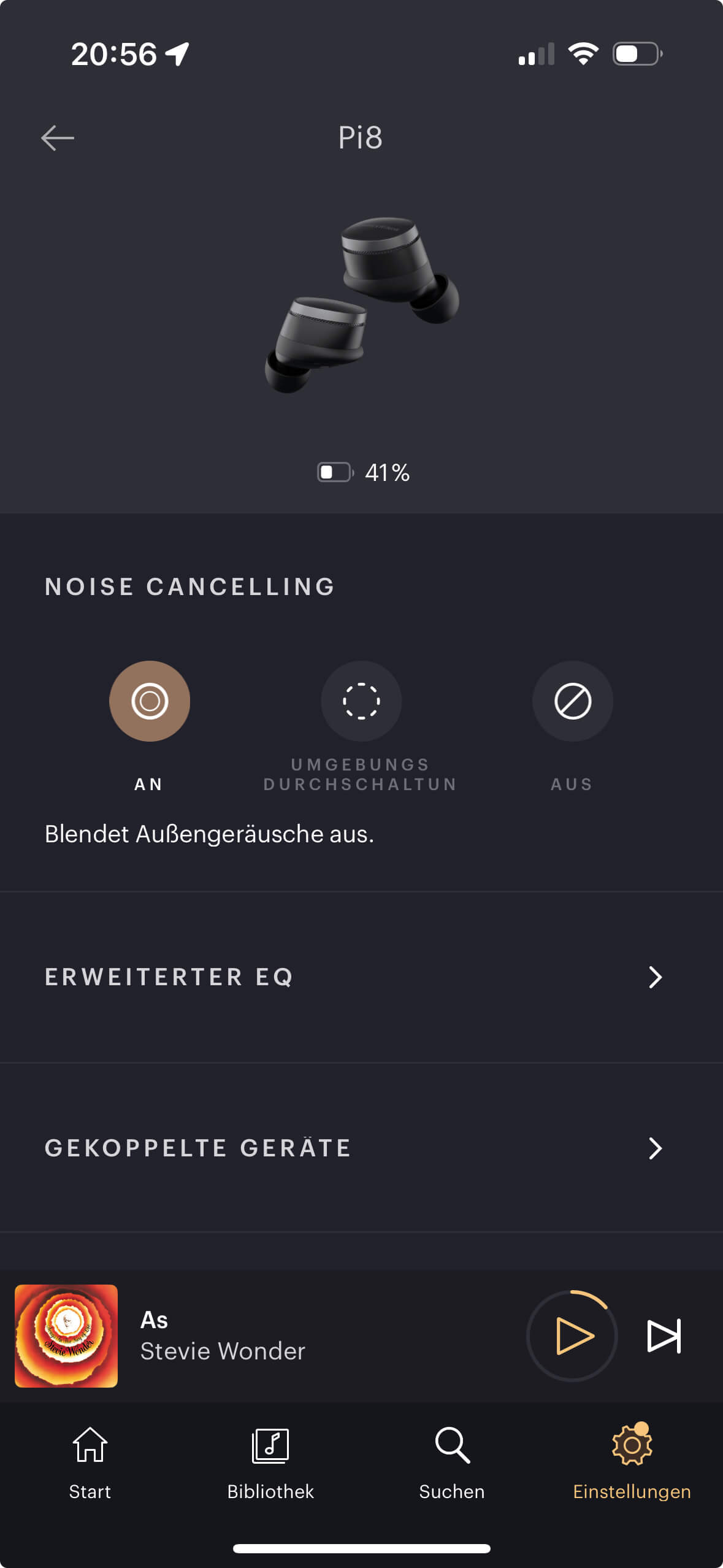723x1568 pixels.
Task: Select Umgebungsdurchschaltung pass-through mode
Action: tap(361, 701)
